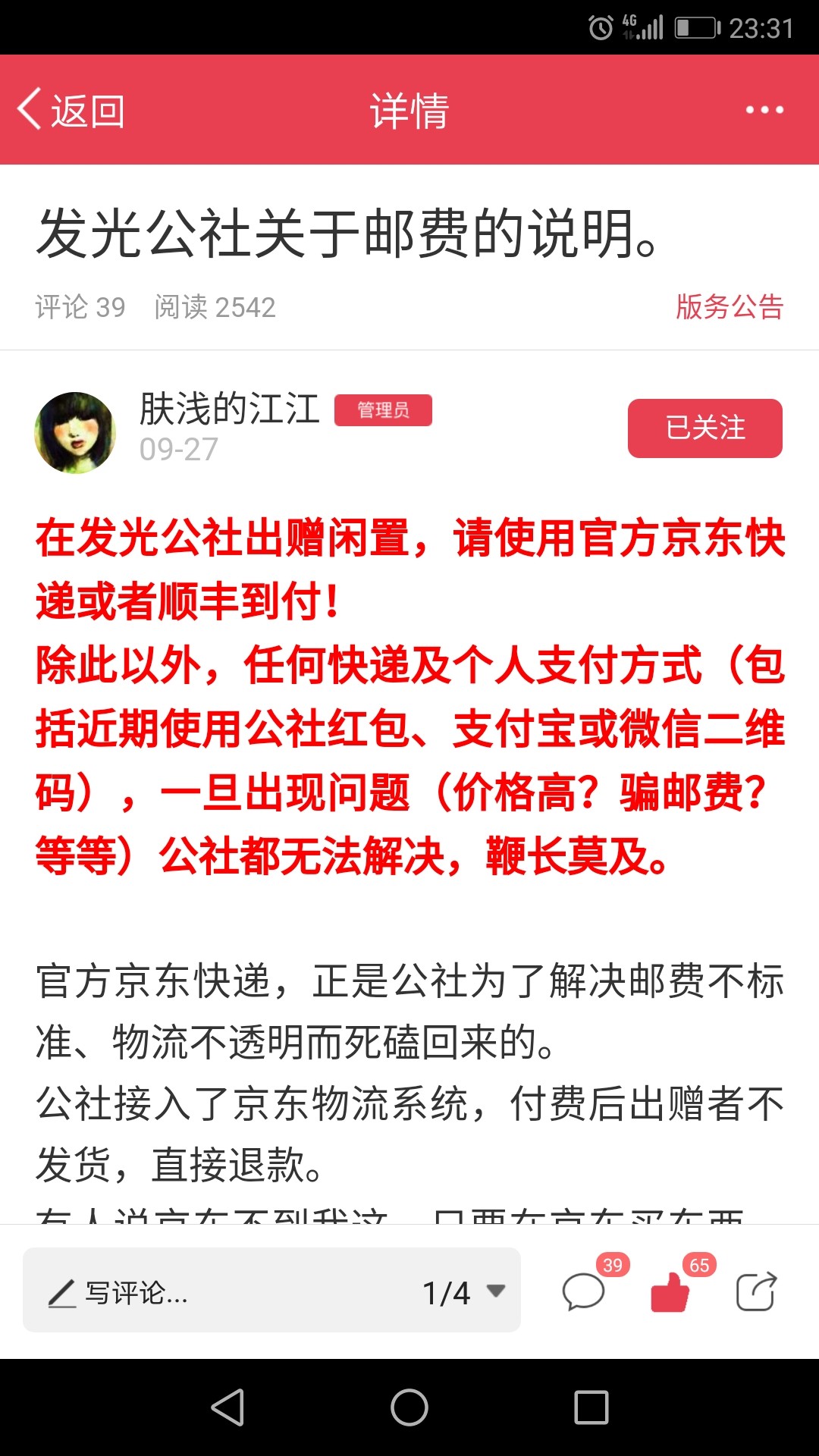Image resolution: width=819 pixels, height=1456 pixels.
Task: Open 肤浅的江江's profile avatar
Action: tap(75, 432)
